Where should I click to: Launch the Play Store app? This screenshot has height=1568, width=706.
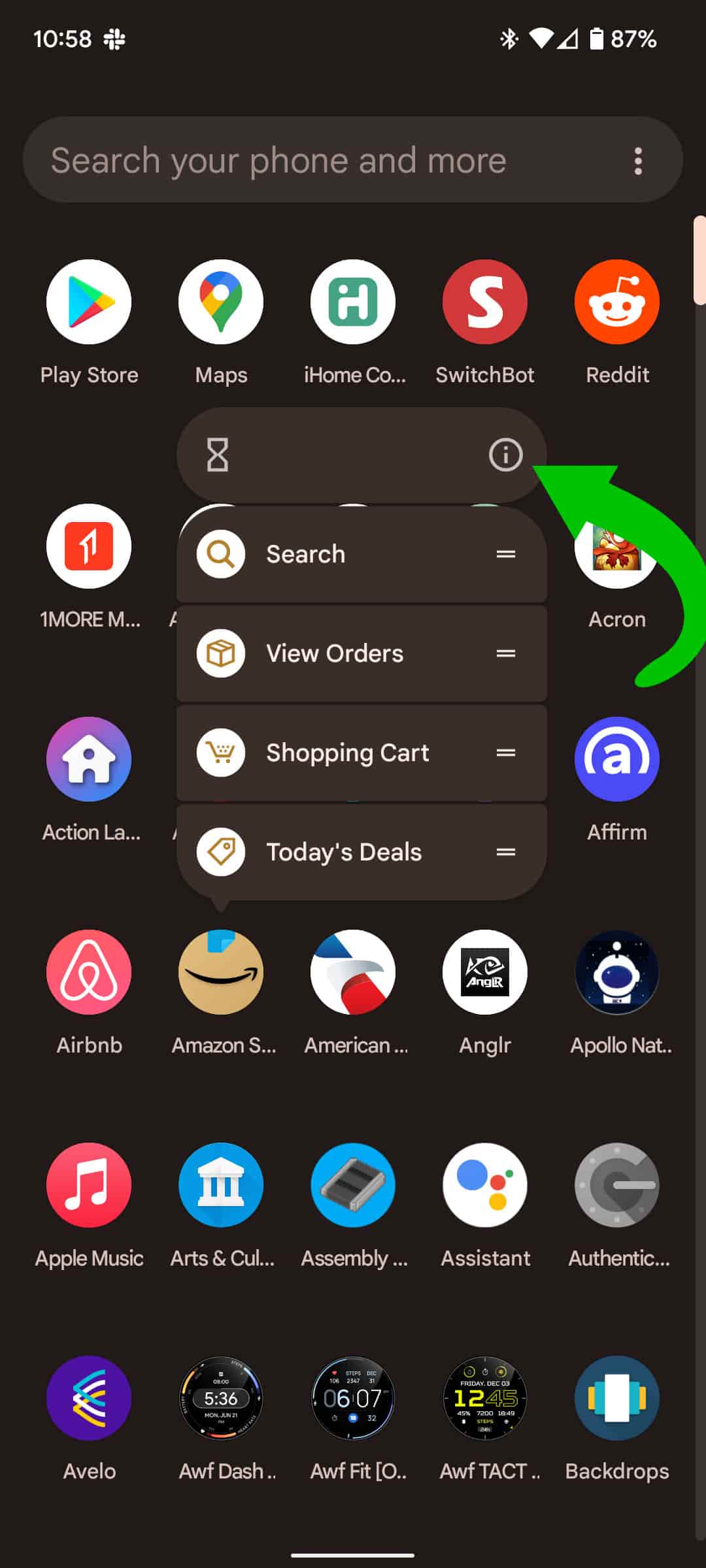point(89,302)
